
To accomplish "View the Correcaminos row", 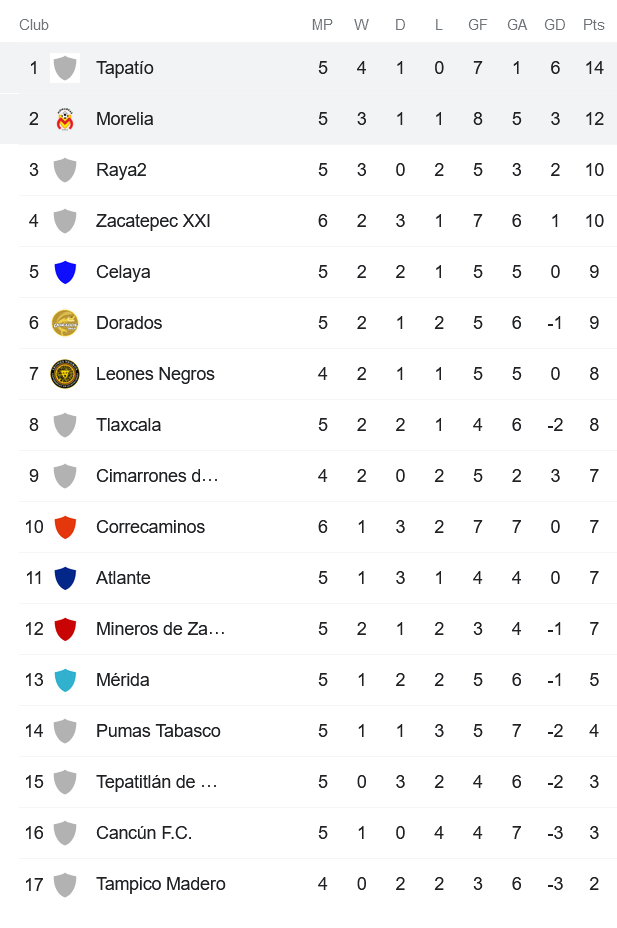I will click(150, 527).
